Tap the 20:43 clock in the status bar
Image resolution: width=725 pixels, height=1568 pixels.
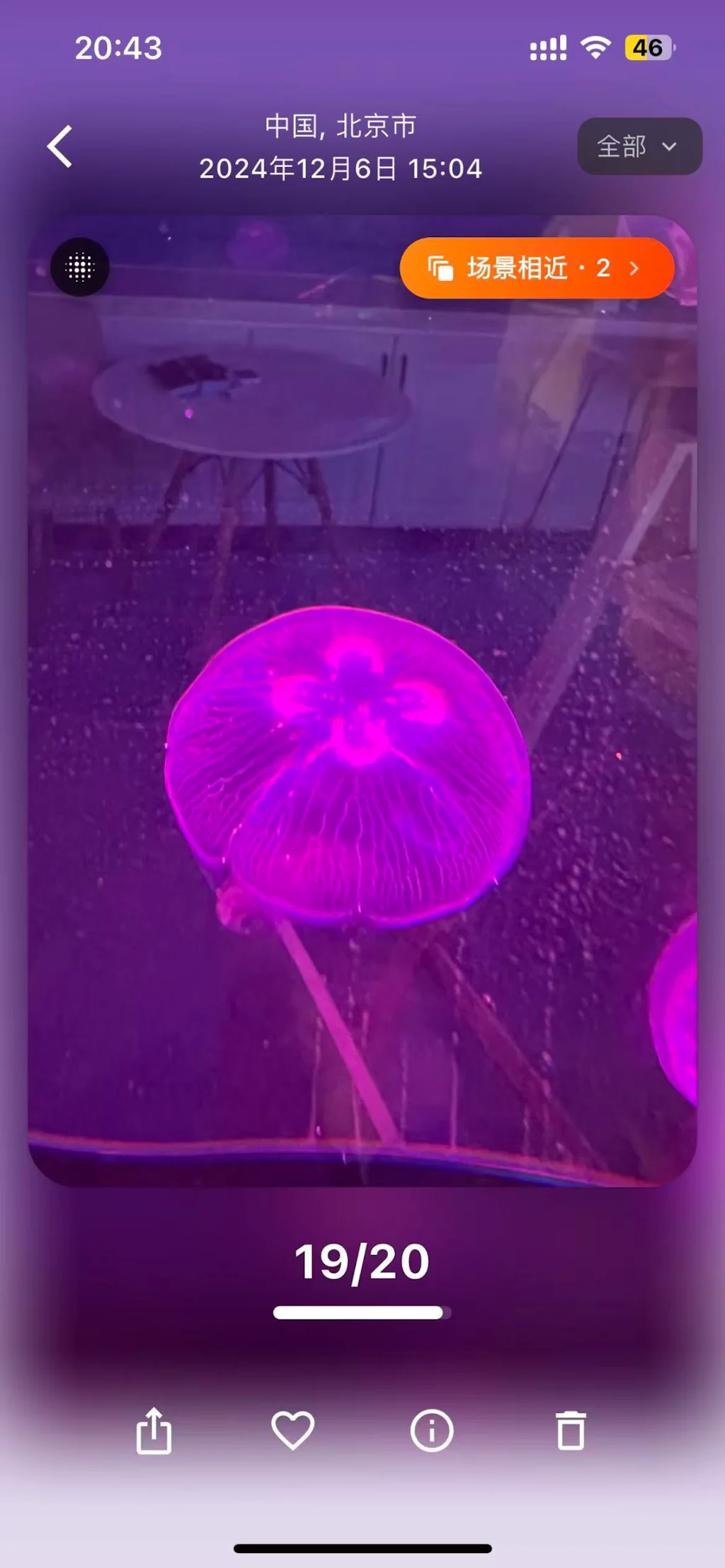118,47
